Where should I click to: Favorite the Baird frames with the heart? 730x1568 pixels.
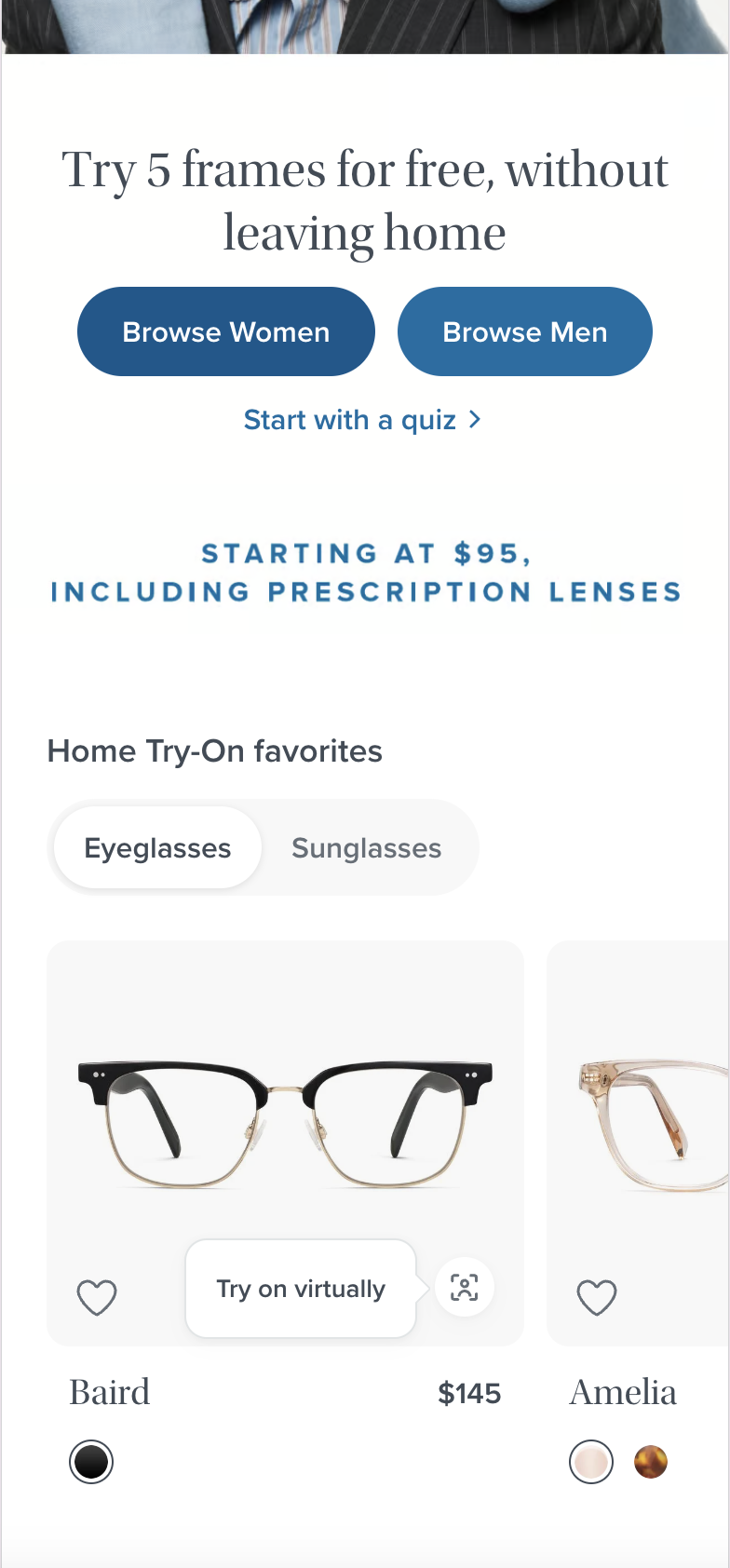click(x=97, y=1297)
